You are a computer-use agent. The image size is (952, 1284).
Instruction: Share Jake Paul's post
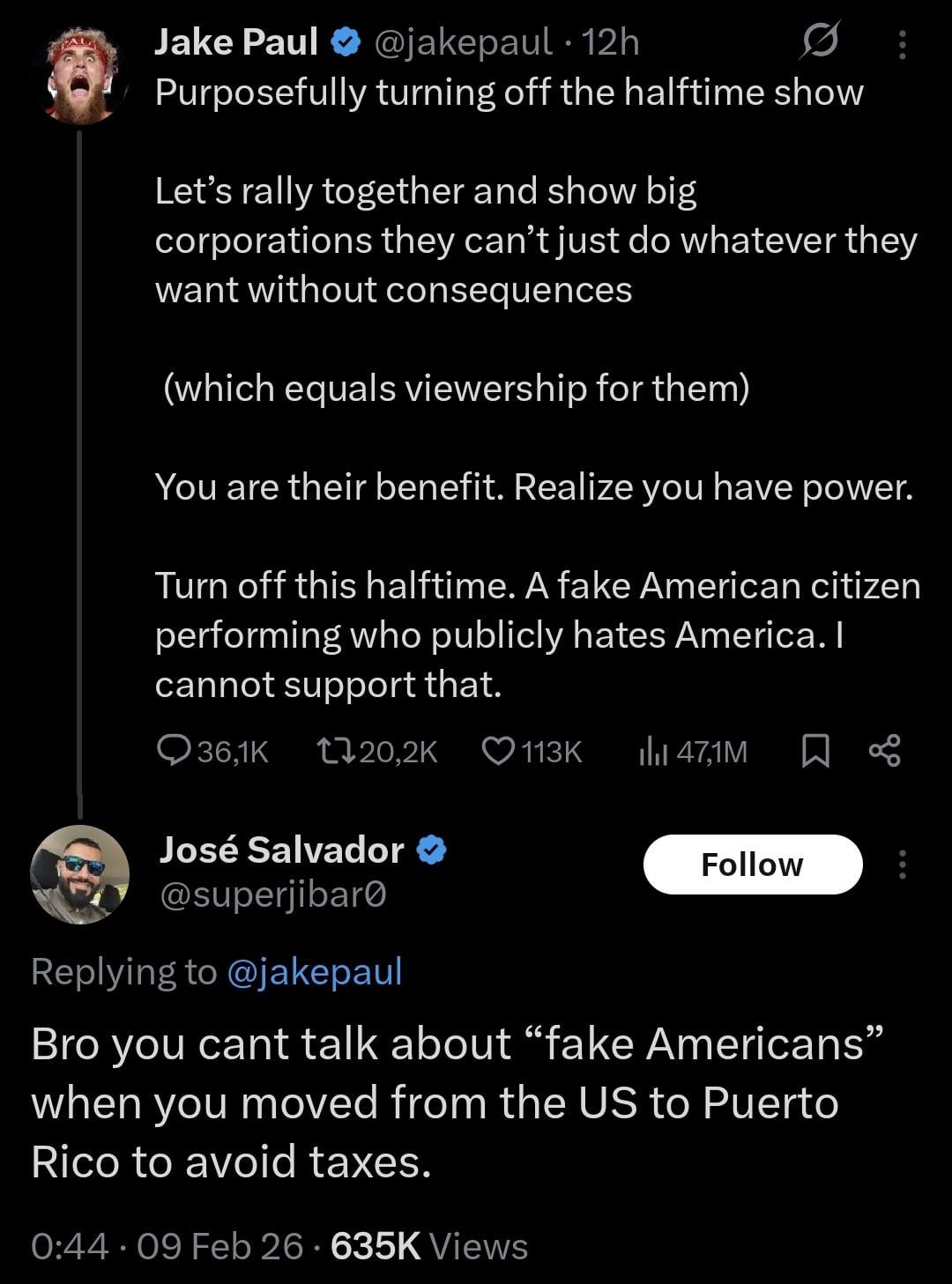coord(884,751)
